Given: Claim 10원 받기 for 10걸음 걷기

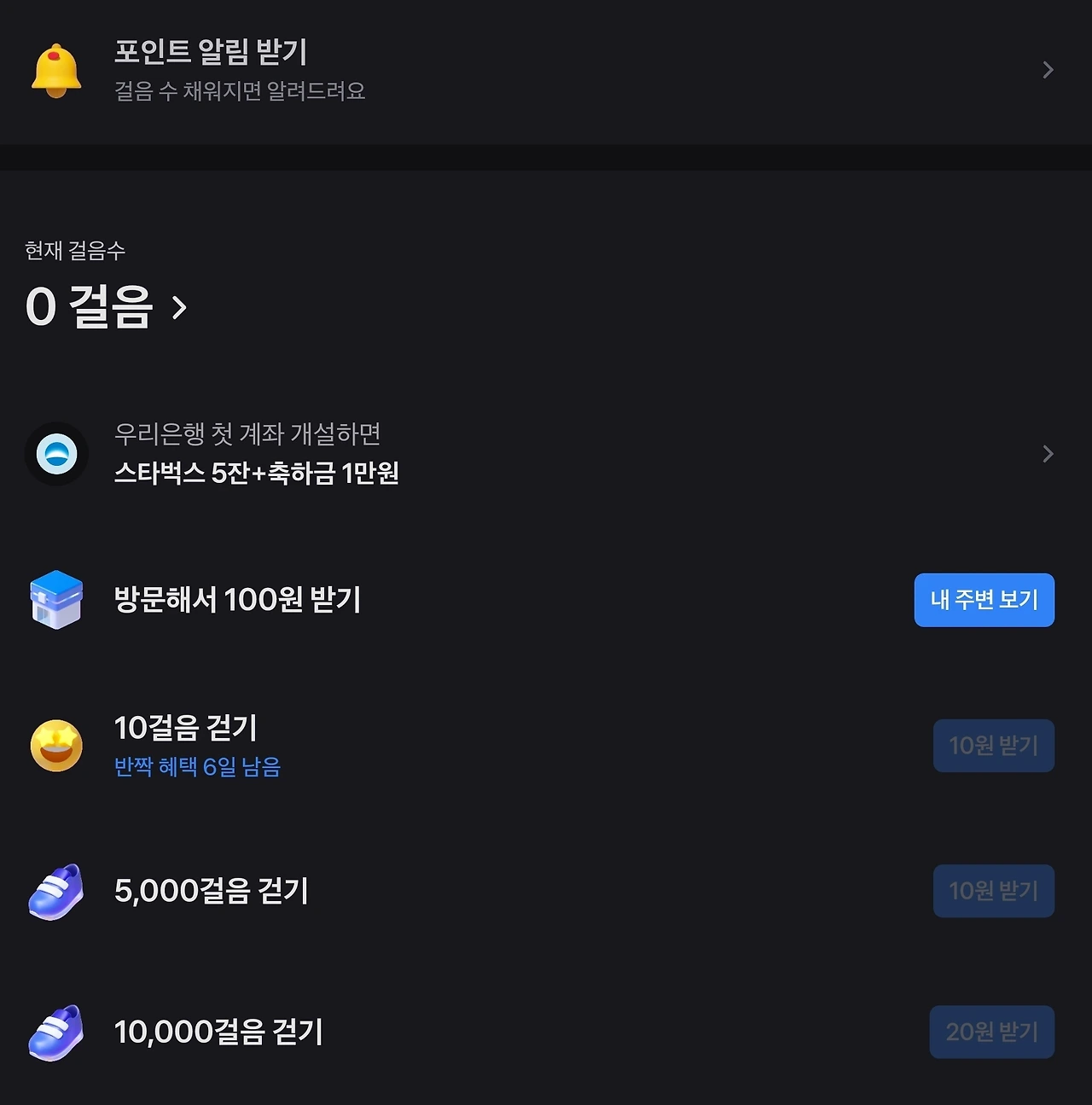Looking at the screenshot, I should 994,746.
